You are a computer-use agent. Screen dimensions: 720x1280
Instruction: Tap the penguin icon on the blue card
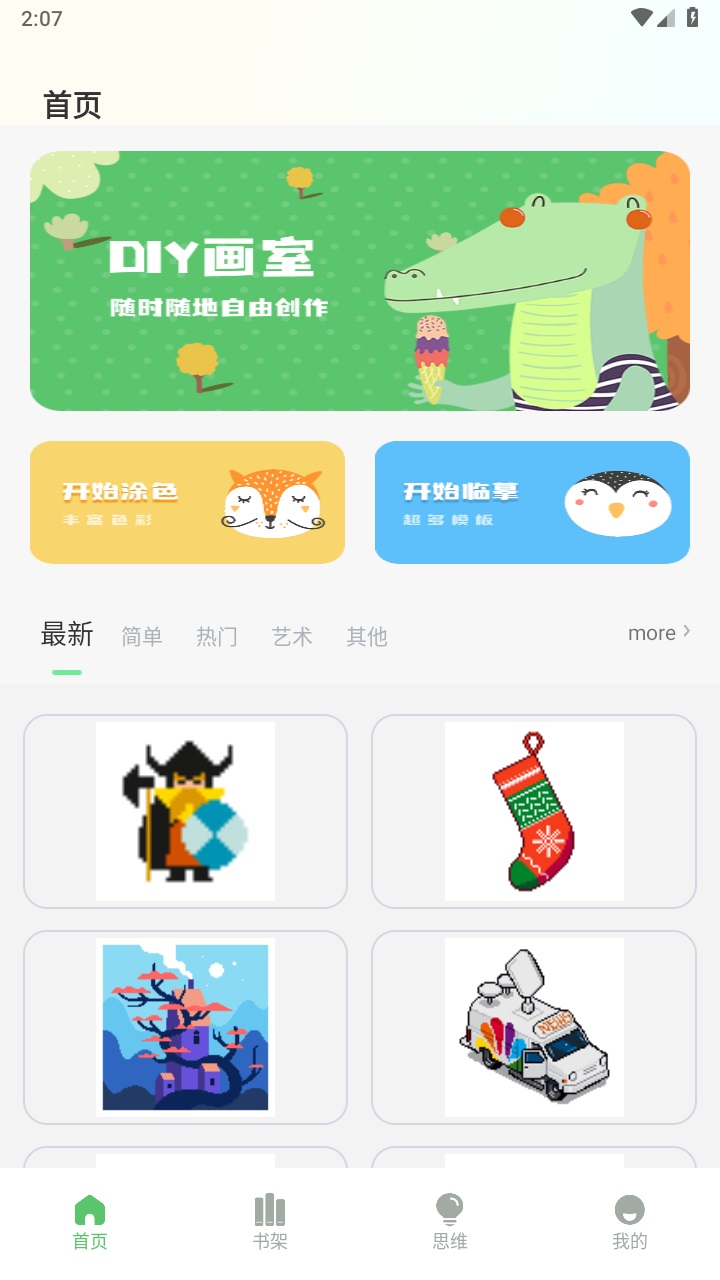616,502
